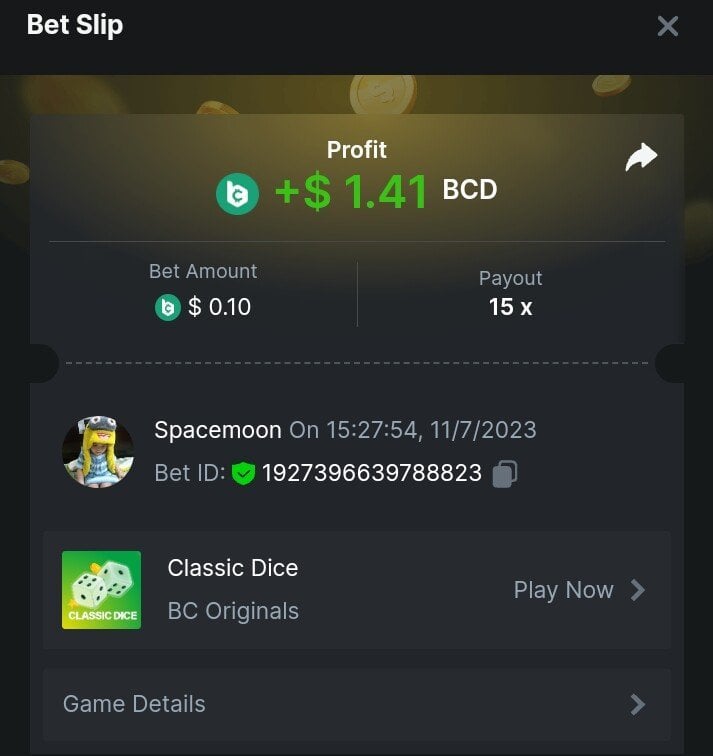Copy the Bet ID number
The width and height of the screenshot is (713, 756).
[505, 473]
